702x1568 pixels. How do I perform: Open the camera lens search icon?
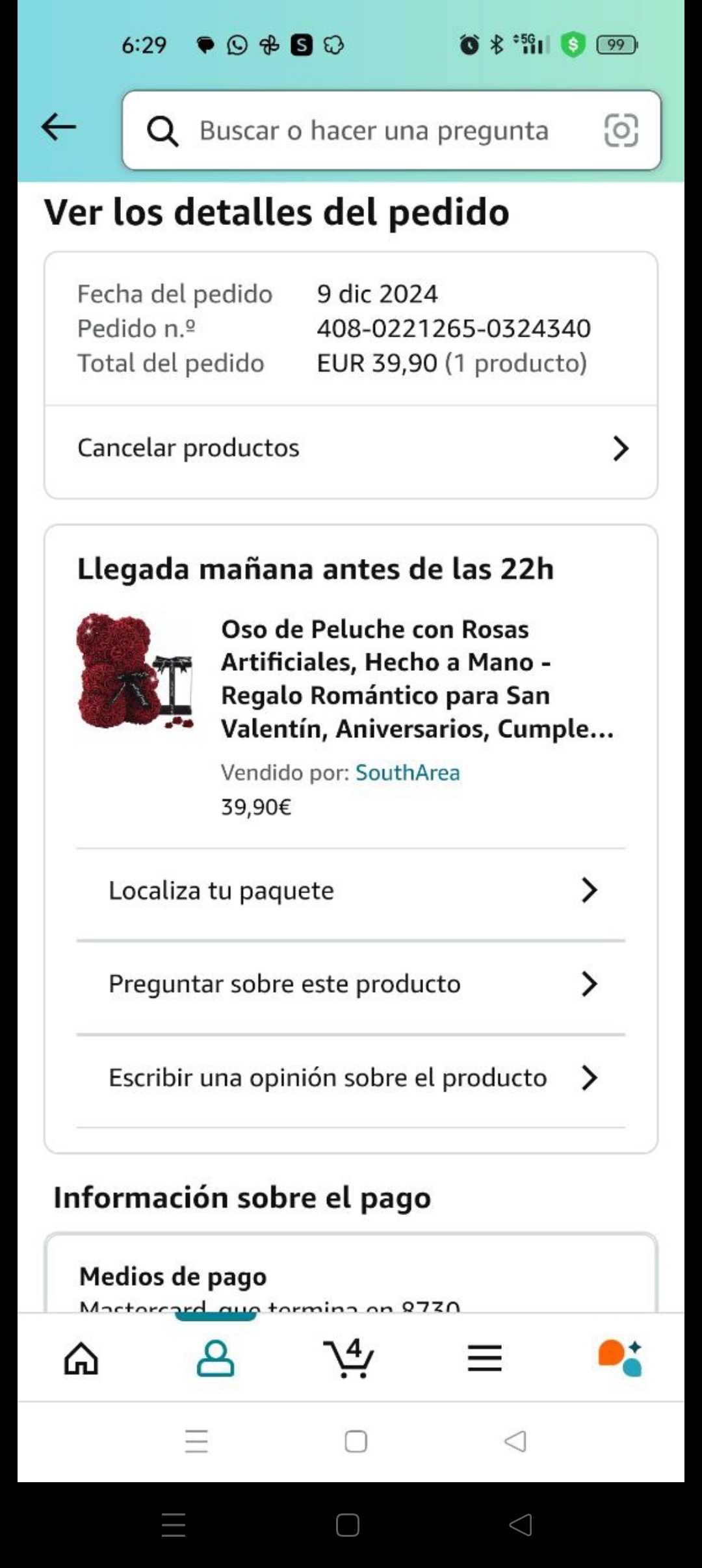click(x=621, y=131)
